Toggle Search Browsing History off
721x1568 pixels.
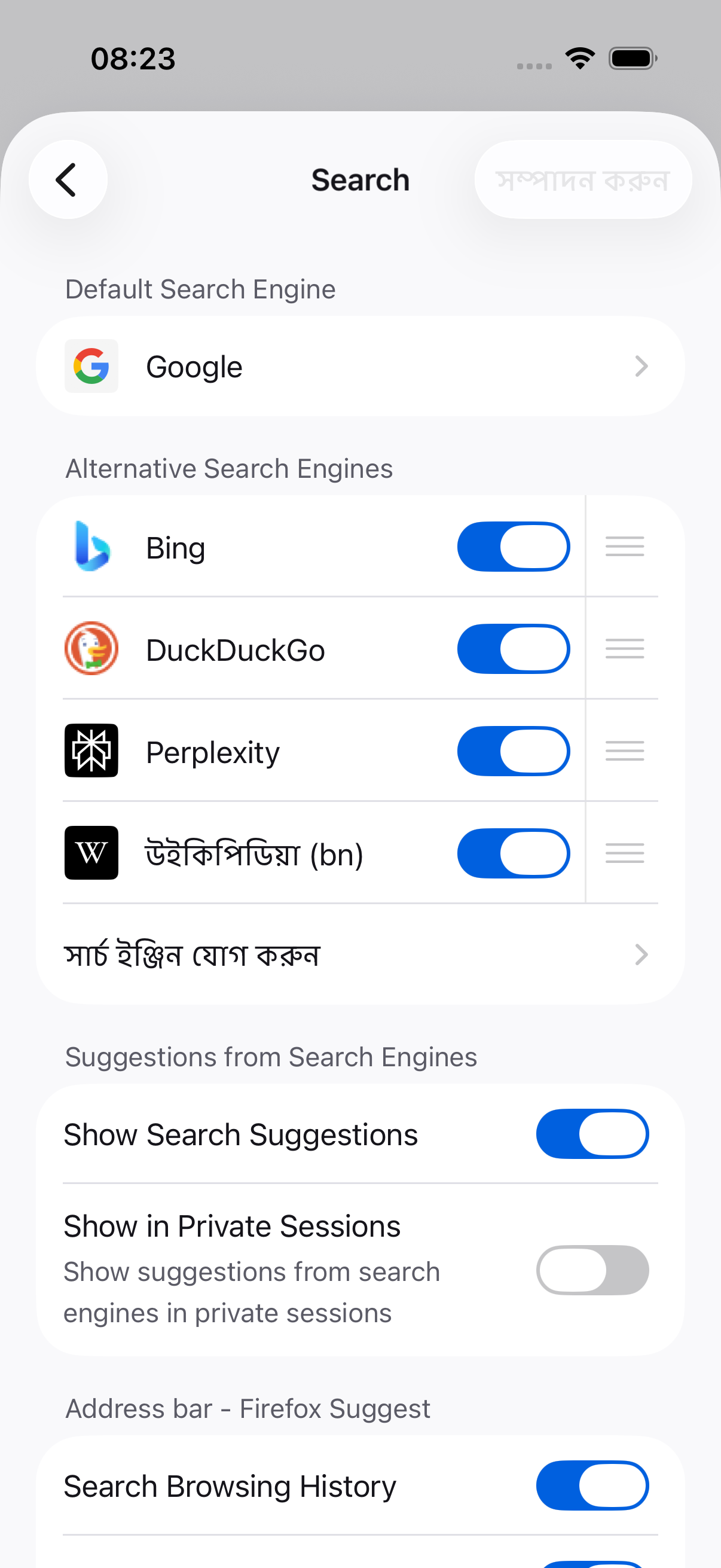pos(591,1485)
